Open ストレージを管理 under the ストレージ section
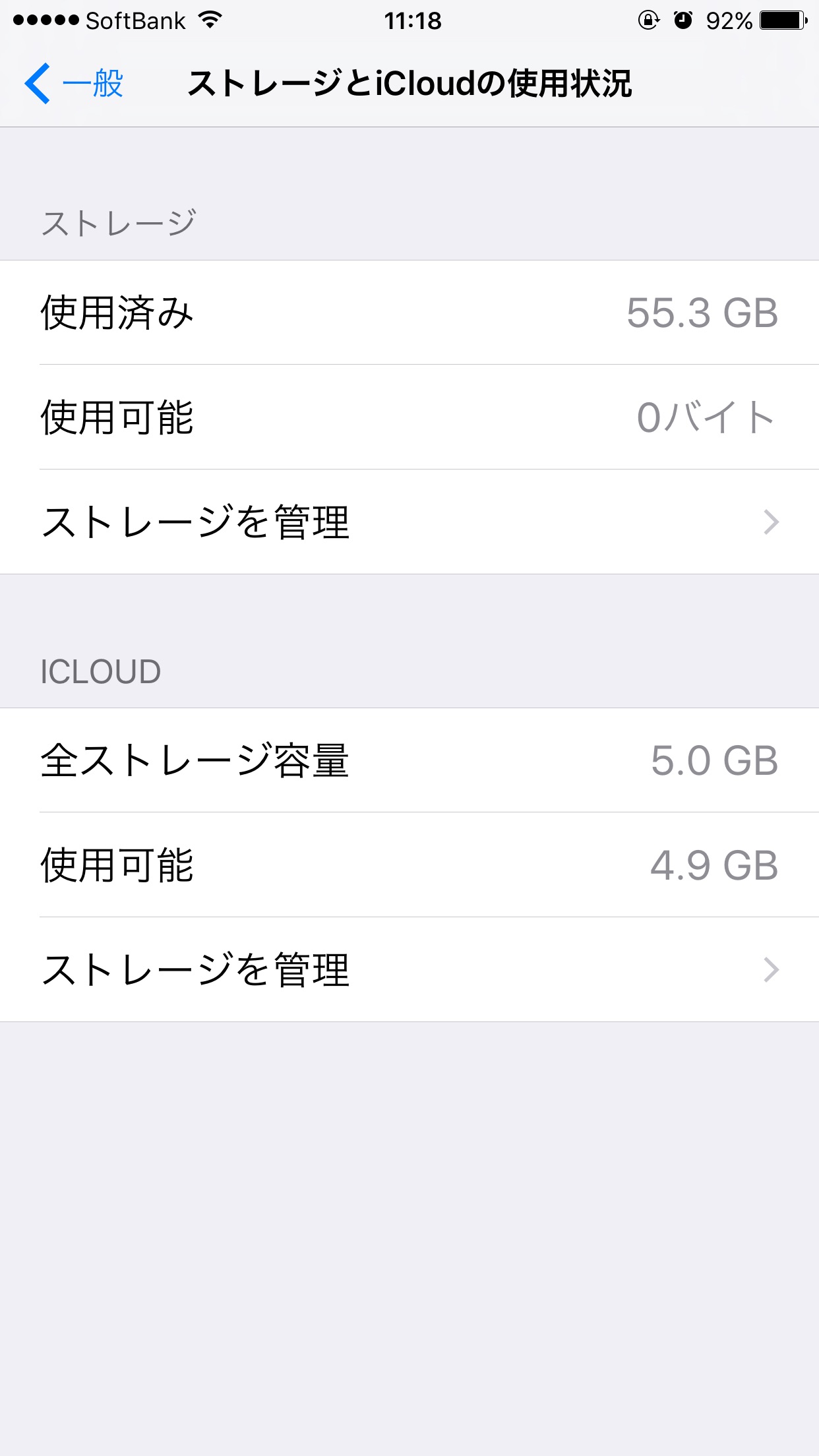 coord(409,522)
